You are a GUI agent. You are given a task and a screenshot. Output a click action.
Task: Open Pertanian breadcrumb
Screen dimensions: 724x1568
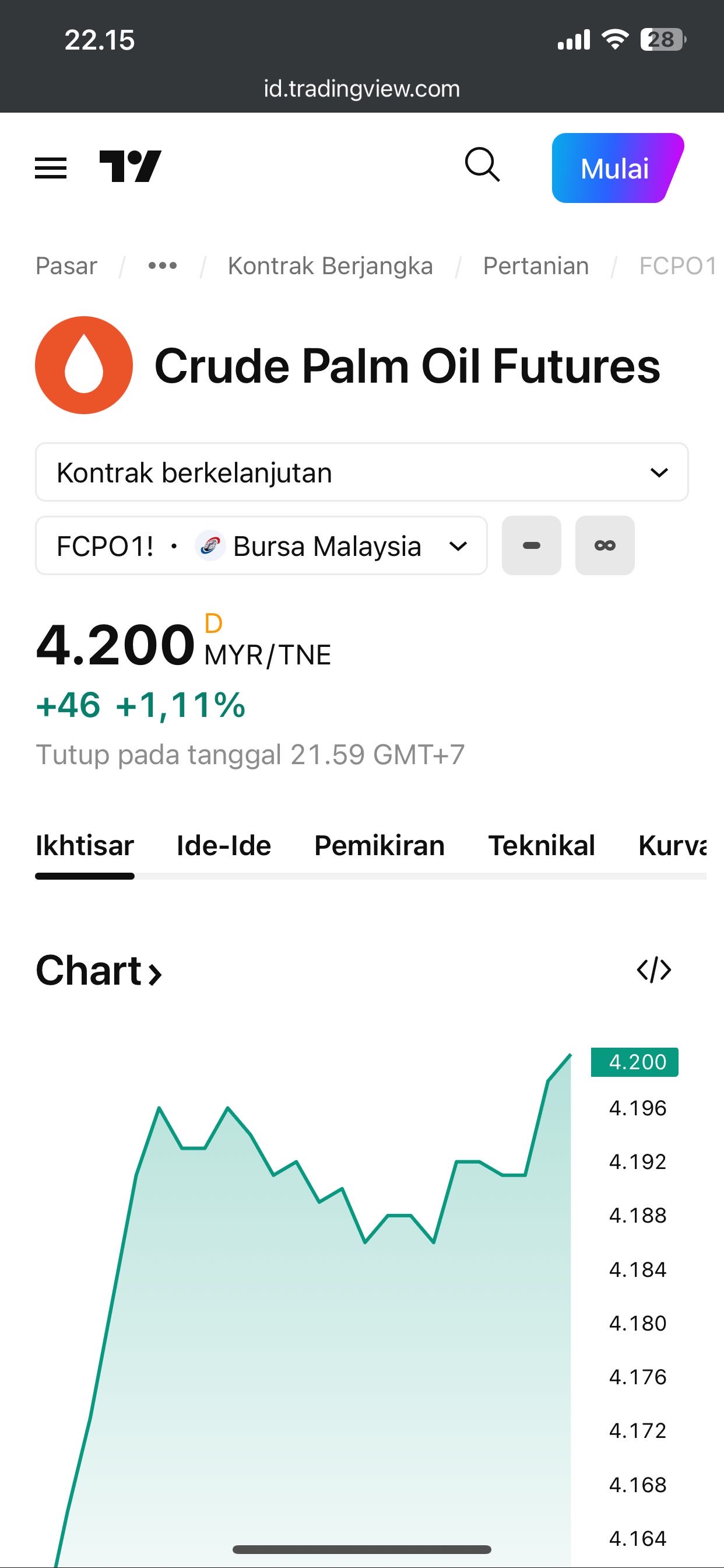[x=535, y=266]
